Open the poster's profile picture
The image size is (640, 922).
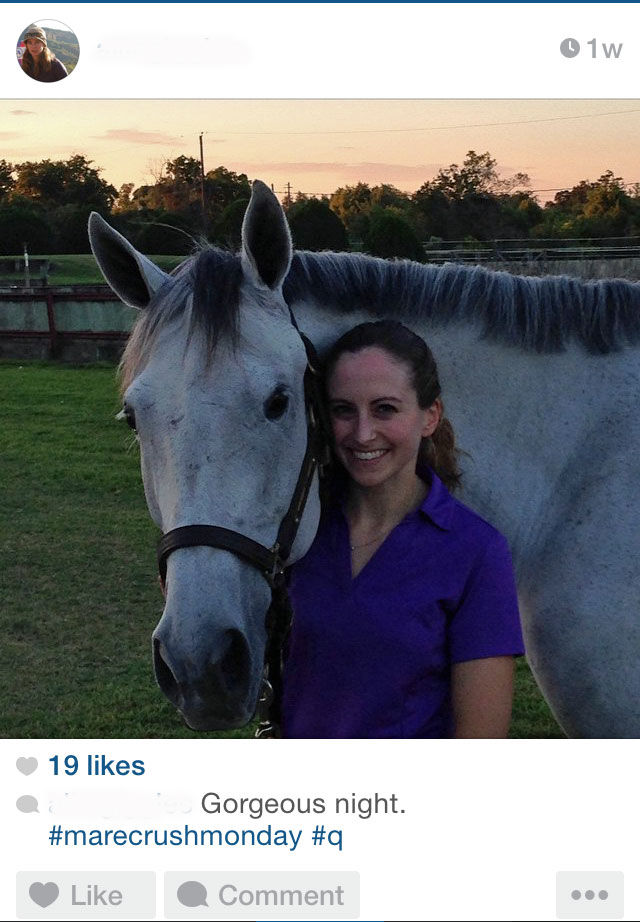click(48, 51)
